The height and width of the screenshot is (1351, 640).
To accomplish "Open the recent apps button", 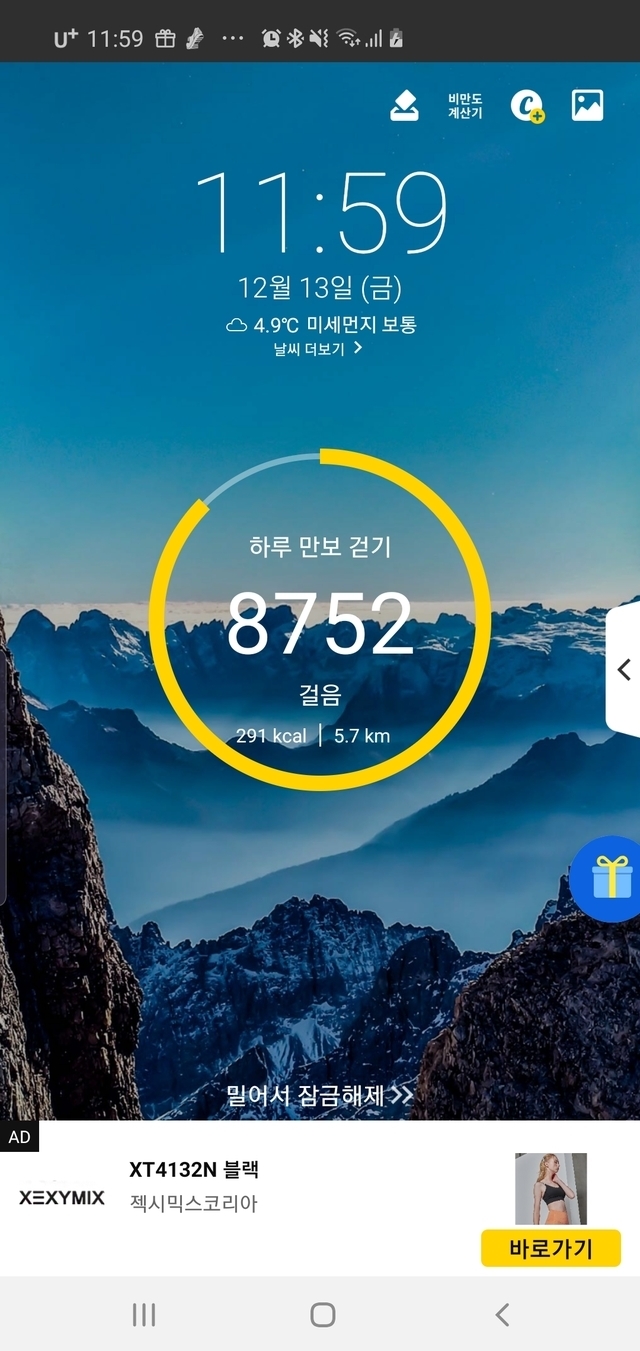I will click(144, 1314).
